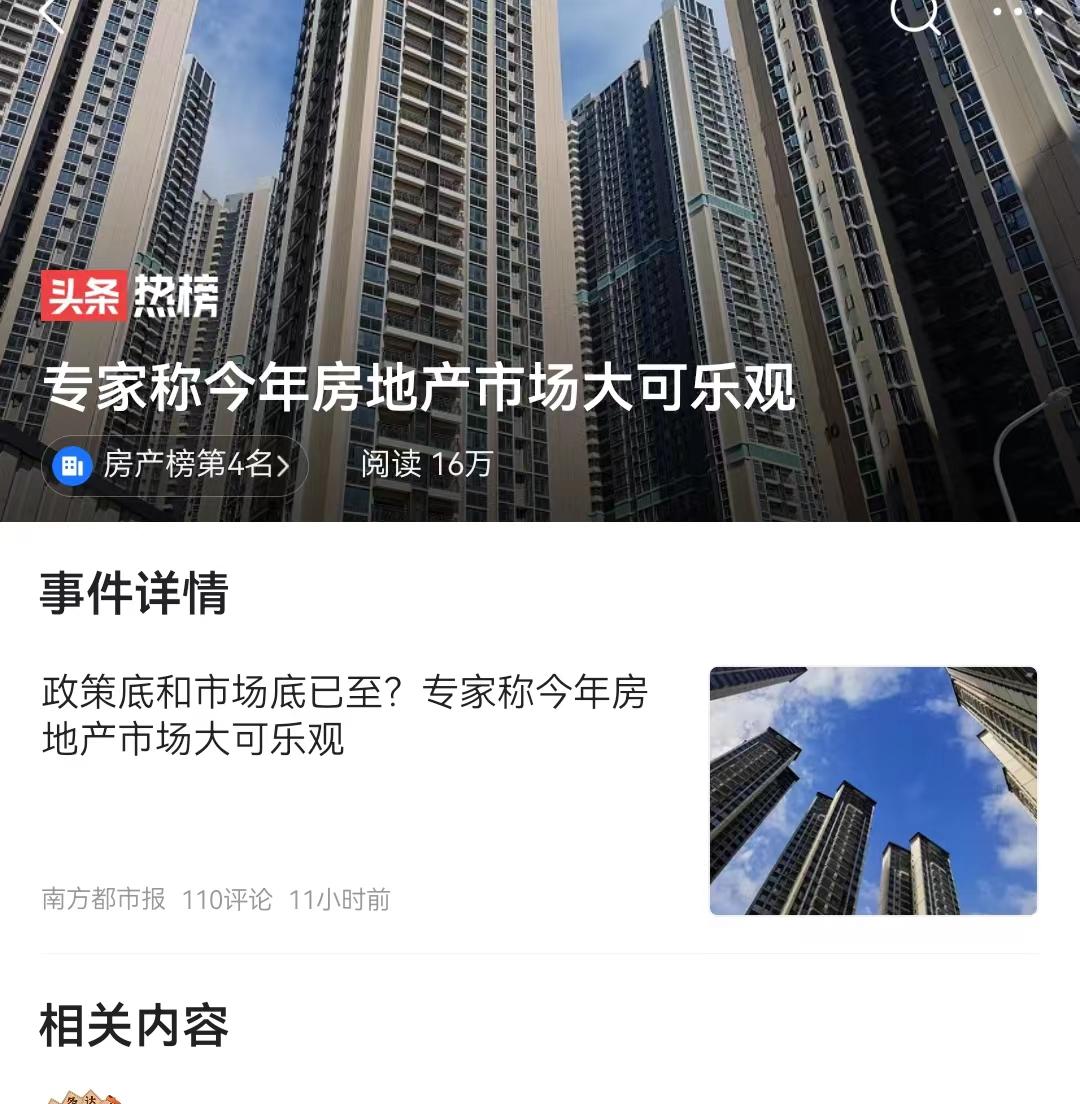View the article's skyscraper thumbnail
Viewport: 1080px width, 1104px height.
pyautogui.click(x=873, y=791)
